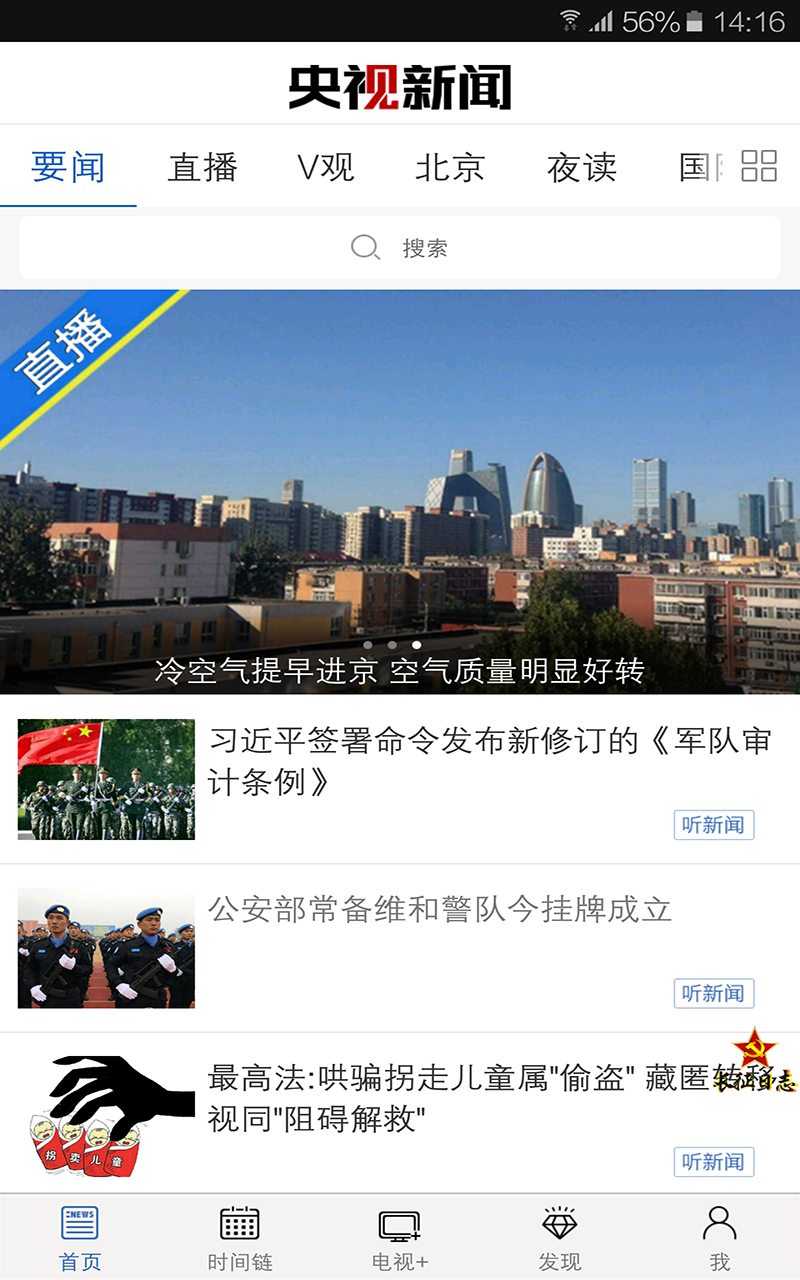This screenshot has height=1280, width=800.
Task: Open the 发现 tab
Action: [x=560, y=1237]
